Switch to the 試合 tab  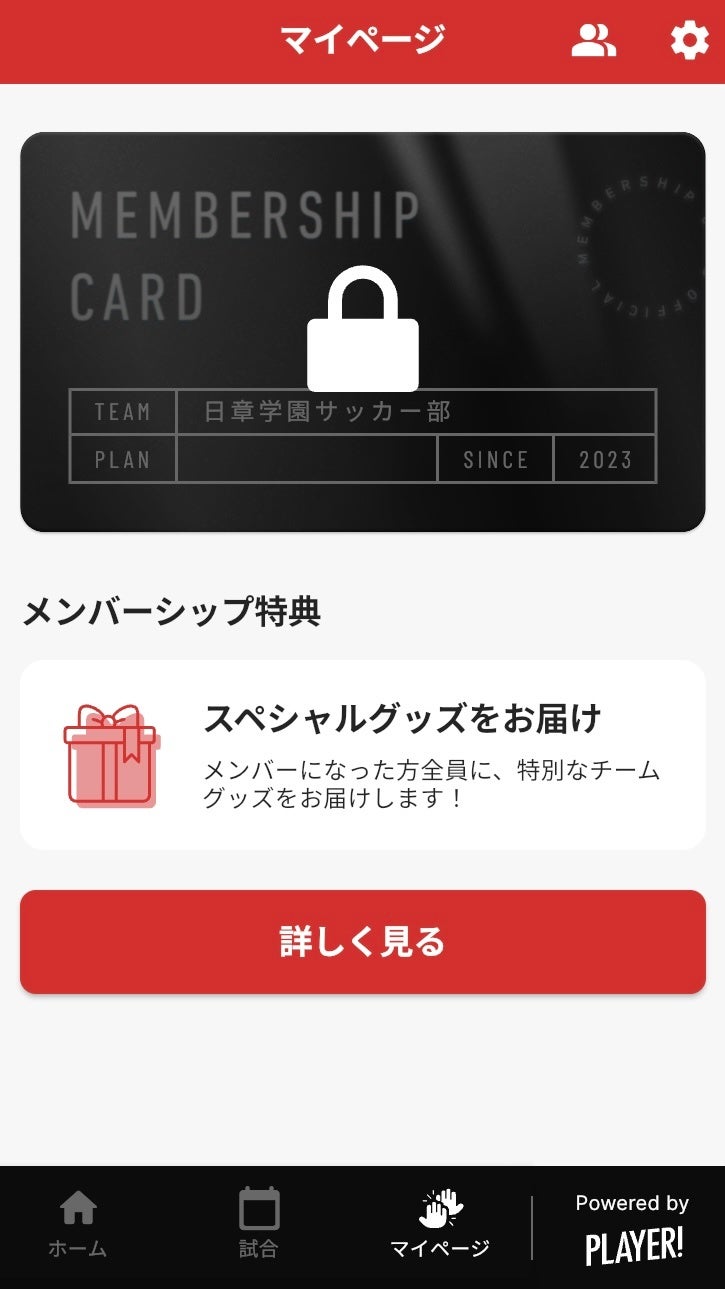pyautogui.click(x=259, y=1224)
